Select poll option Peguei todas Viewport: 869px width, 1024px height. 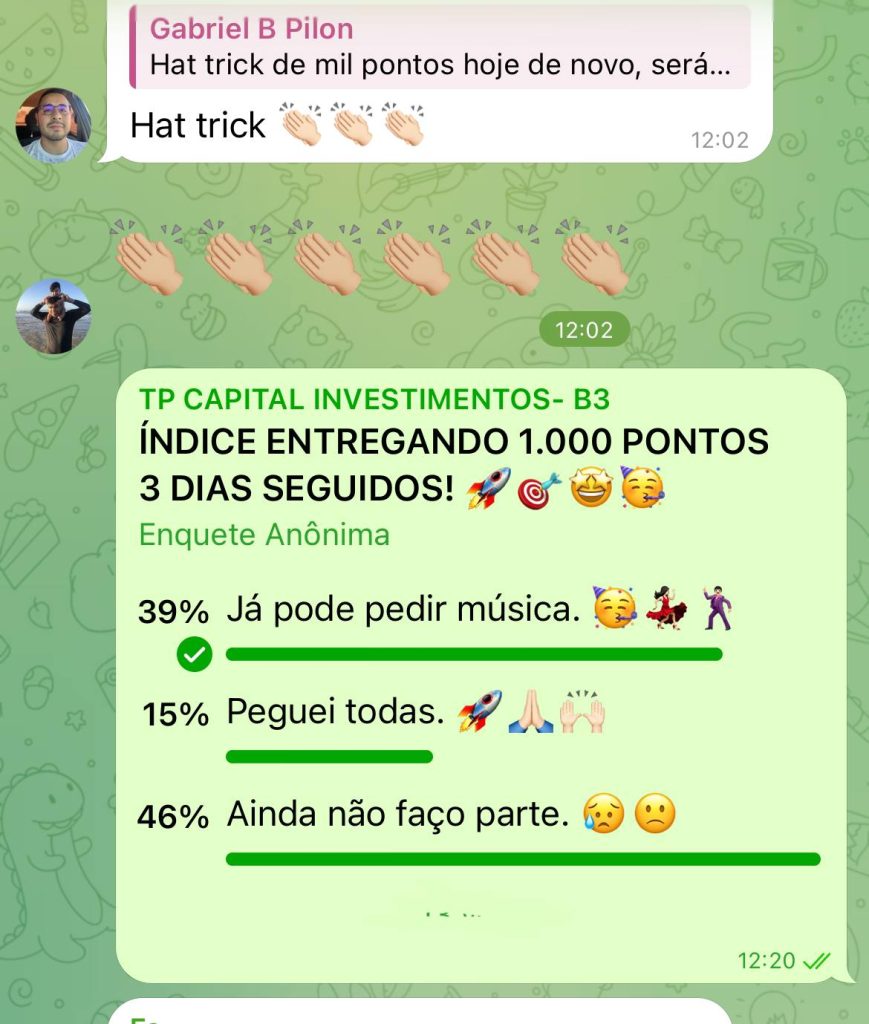click(334, 713)
